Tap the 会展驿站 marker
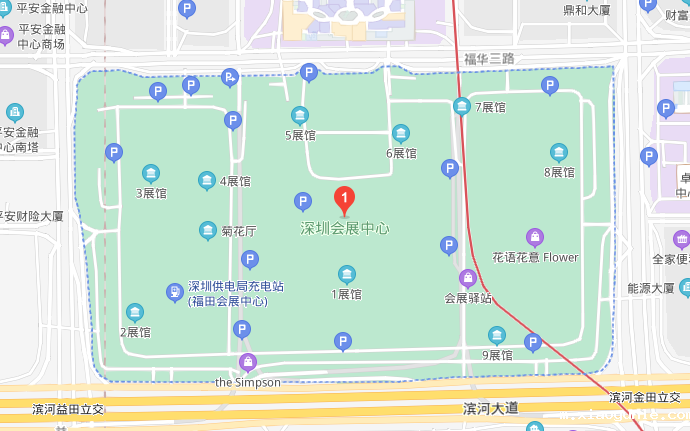 tap(468, 278)
